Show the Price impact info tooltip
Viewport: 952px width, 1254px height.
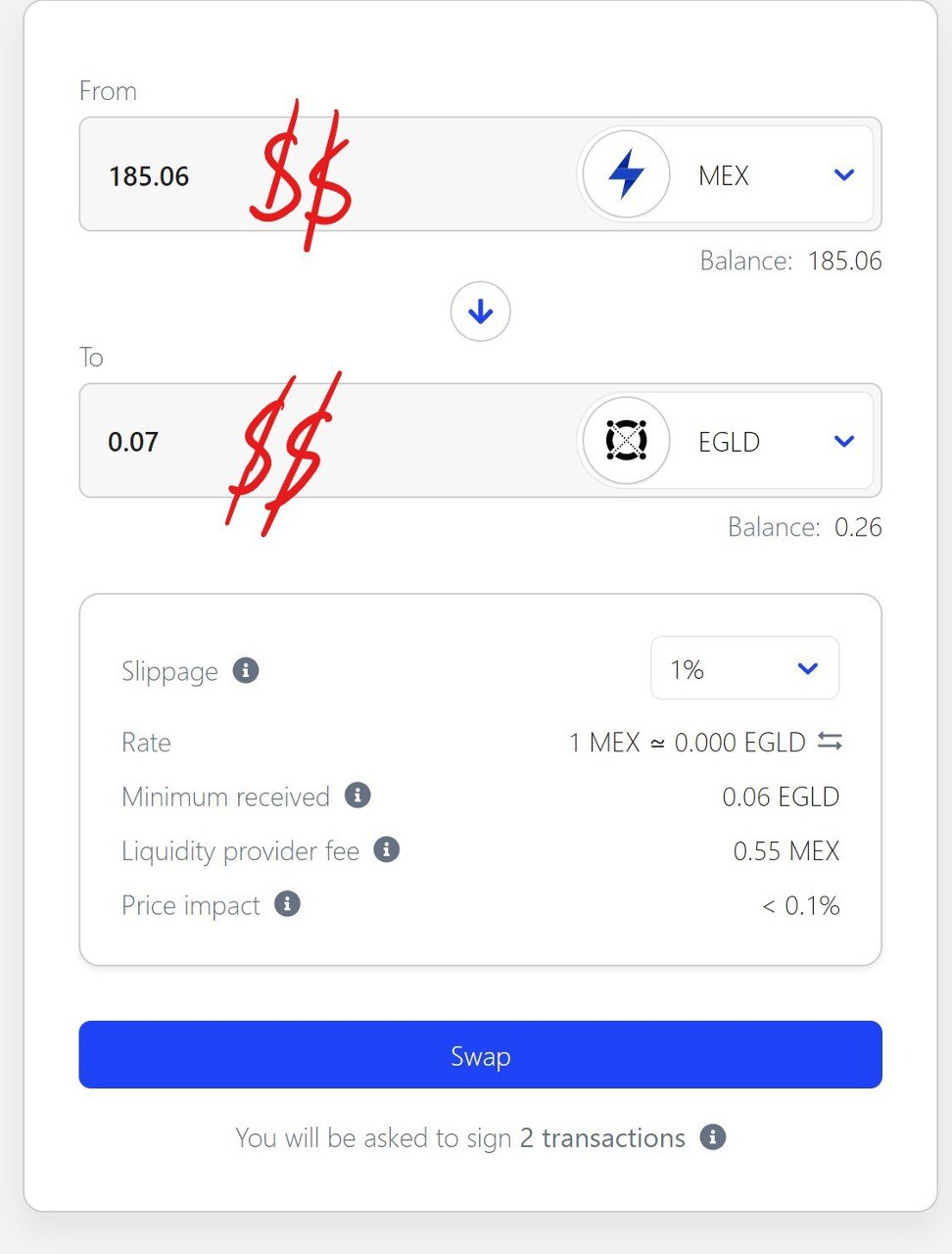click(287, 904)
